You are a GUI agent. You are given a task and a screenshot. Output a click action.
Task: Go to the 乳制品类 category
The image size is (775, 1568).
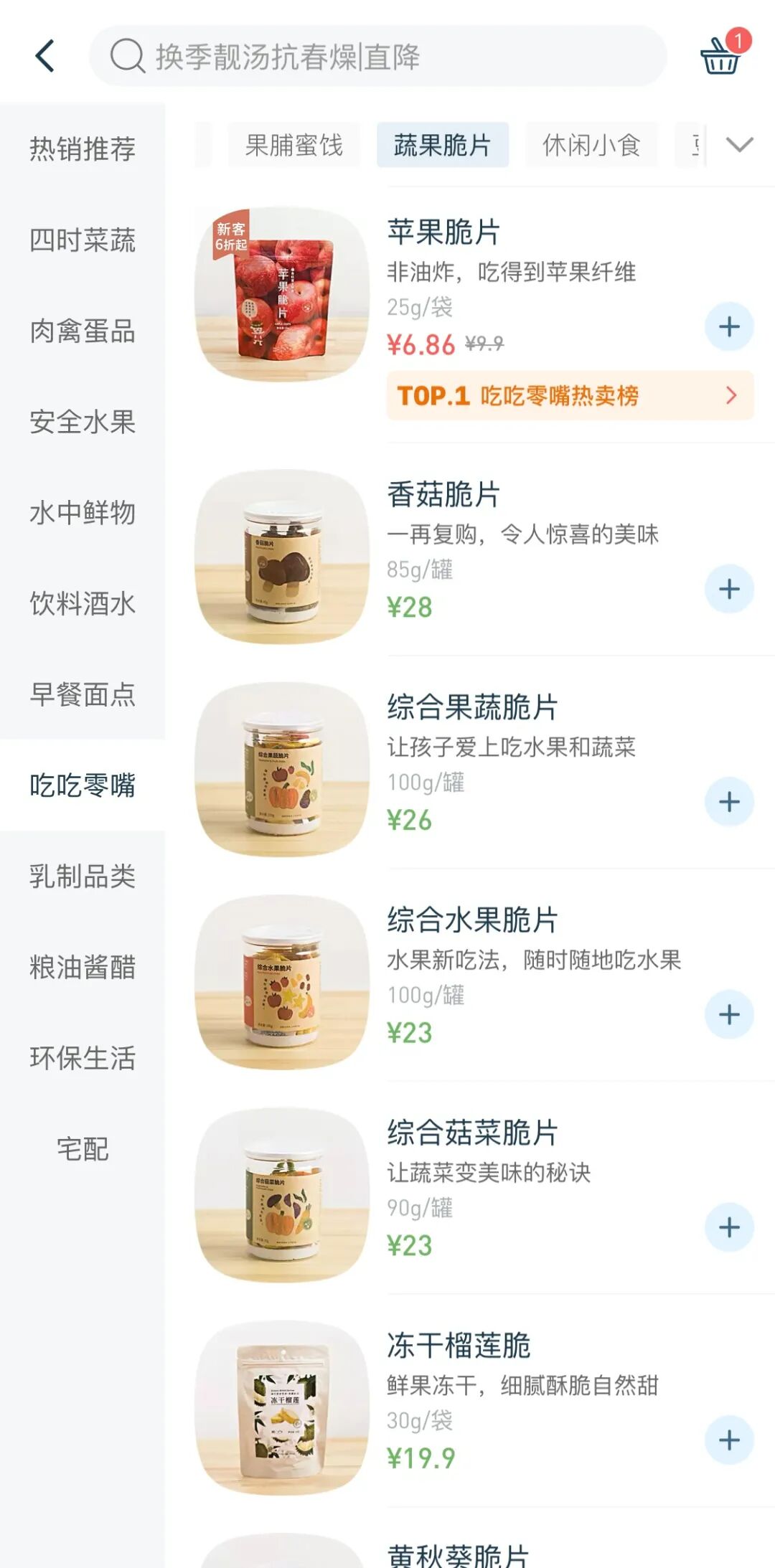pos(83,876)
